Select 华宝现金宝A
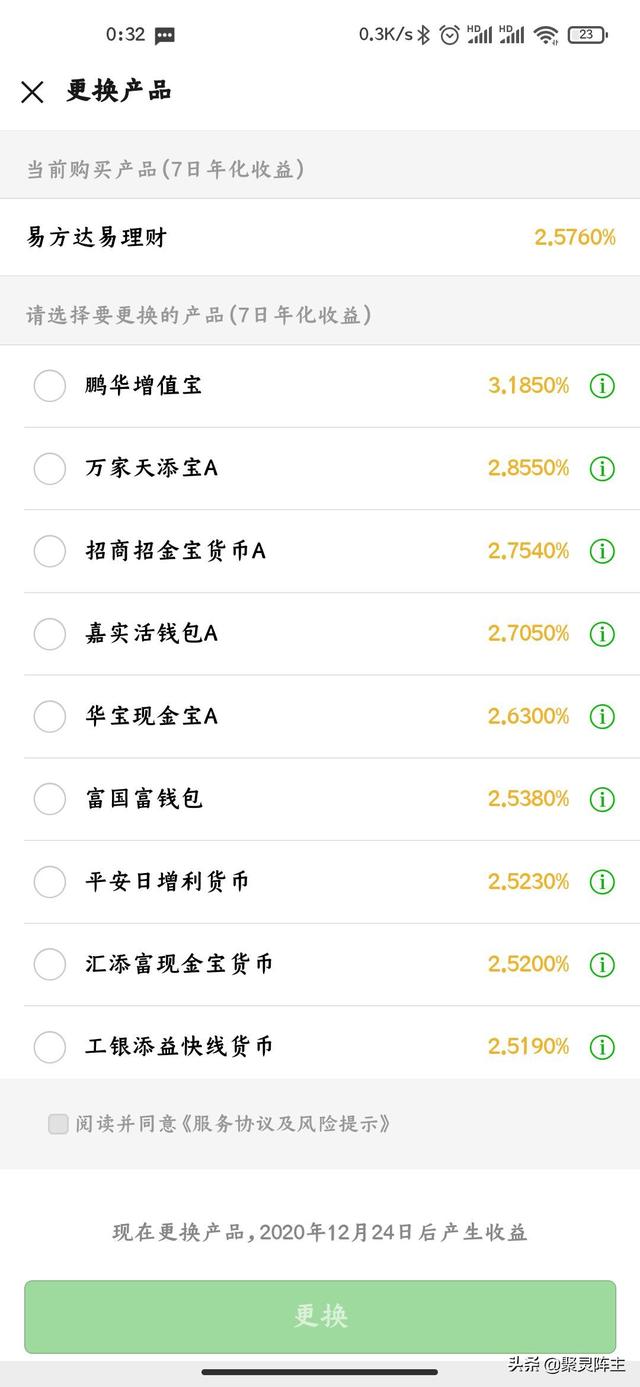Viewport: 640px width, 1387px height. 50,716
